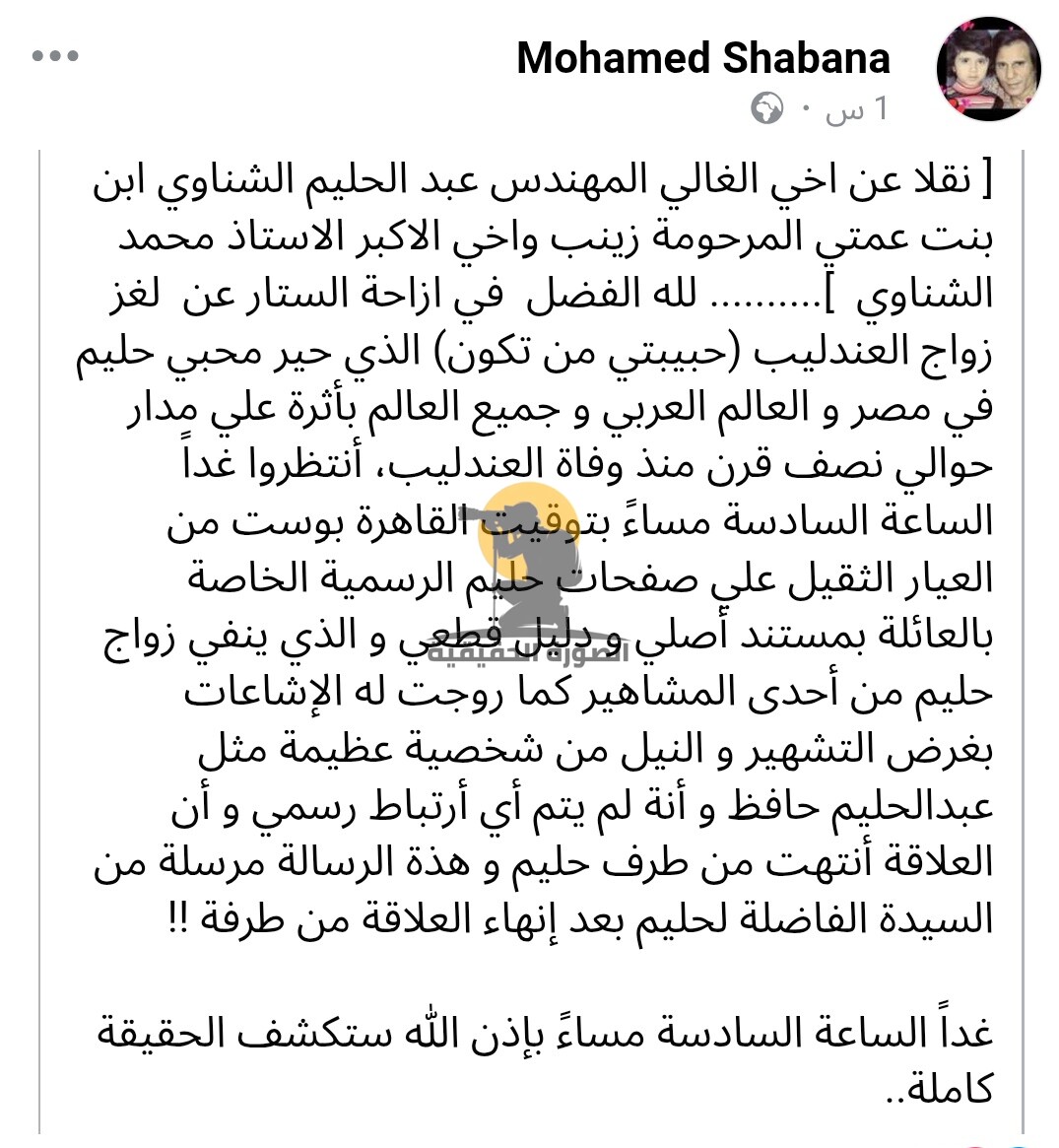Screen dimensions: 1059x1148
Task: Open Mohamed Shabana's profile from his name
Action: click(702, 59)
